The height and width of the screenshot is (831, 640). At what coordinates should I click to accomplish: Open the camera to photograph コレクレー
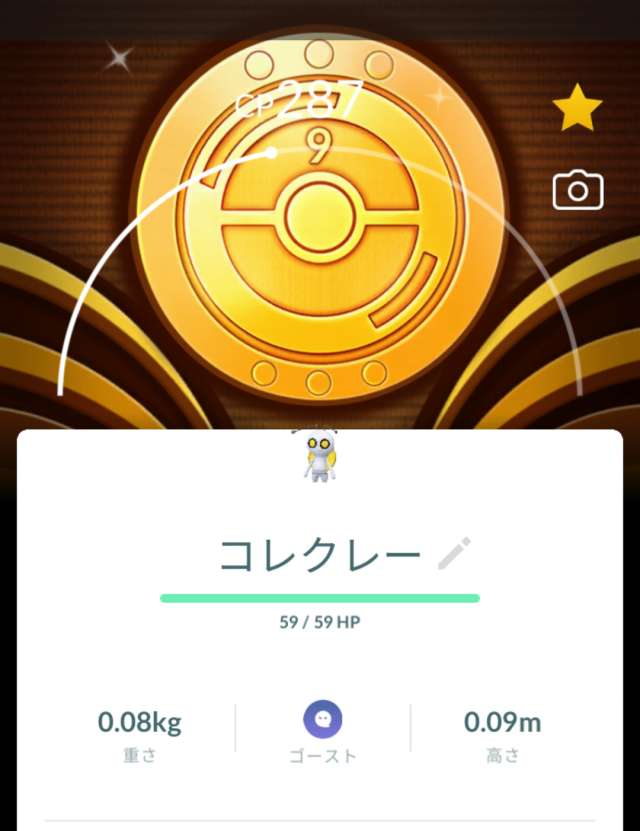coord(578,190)
